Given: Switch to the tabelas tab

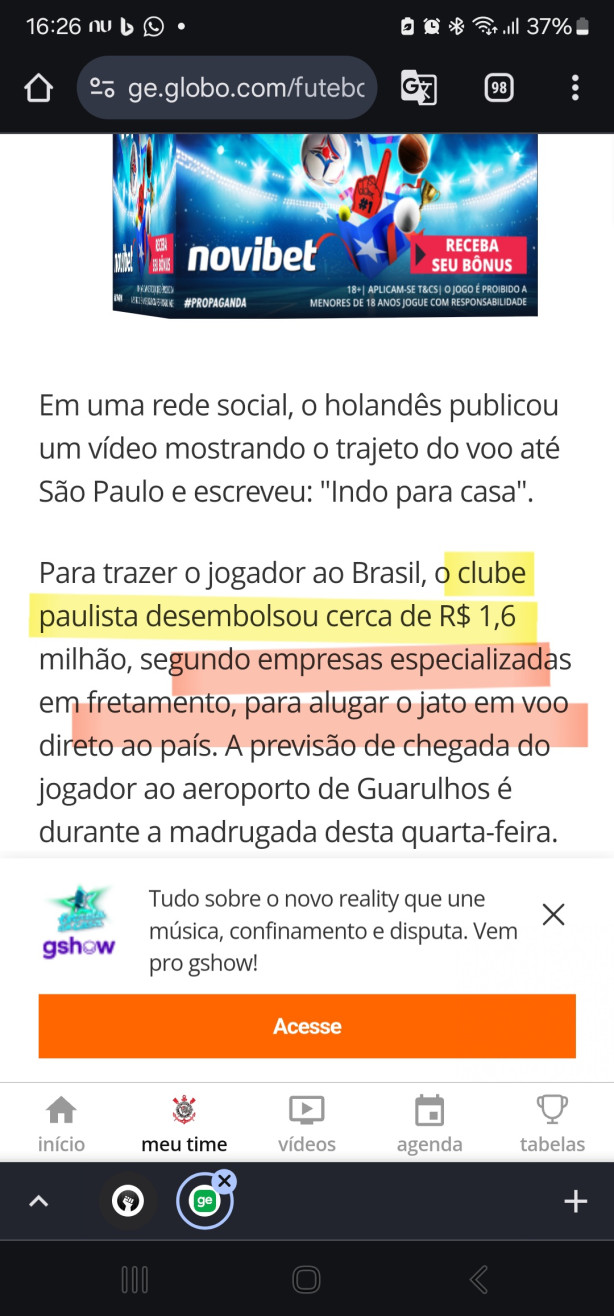Looking at the screenshot, I should coord(552,1123).
